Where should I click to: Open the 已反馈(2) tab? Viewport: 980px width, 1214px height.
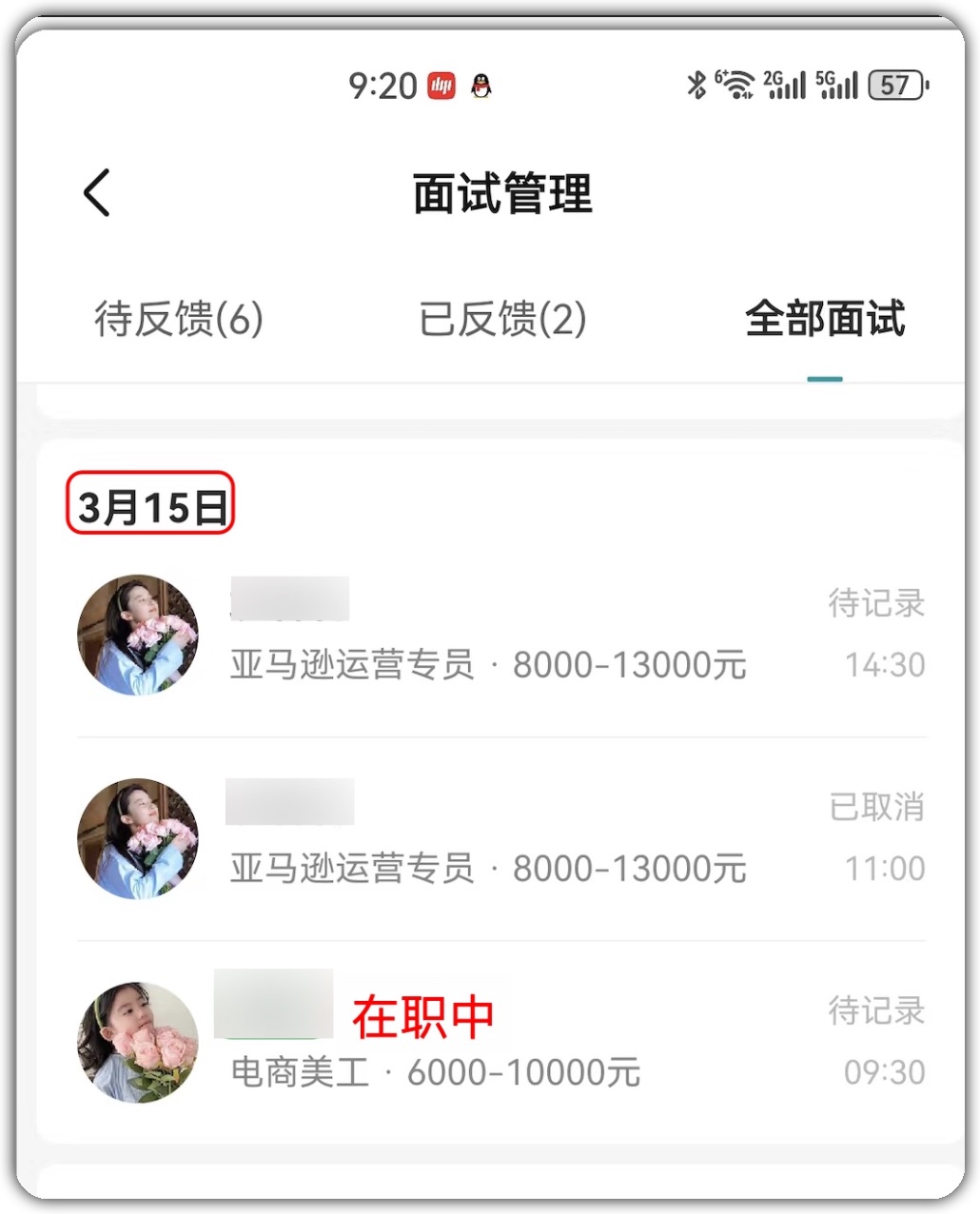pos(502,320)
